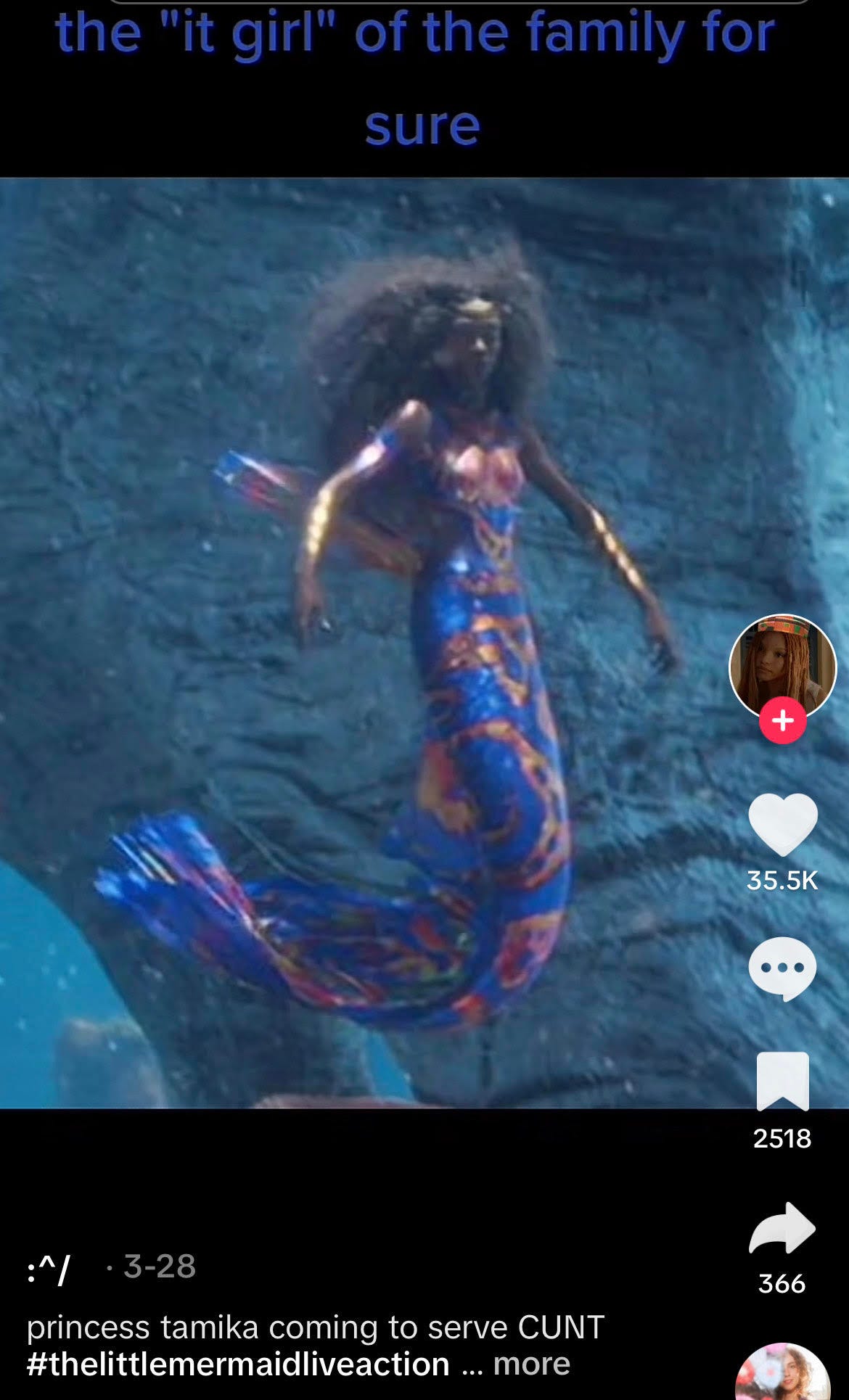Open the spinning sound disc
Screen dimensions: 849x1400
coord(782,1372)
